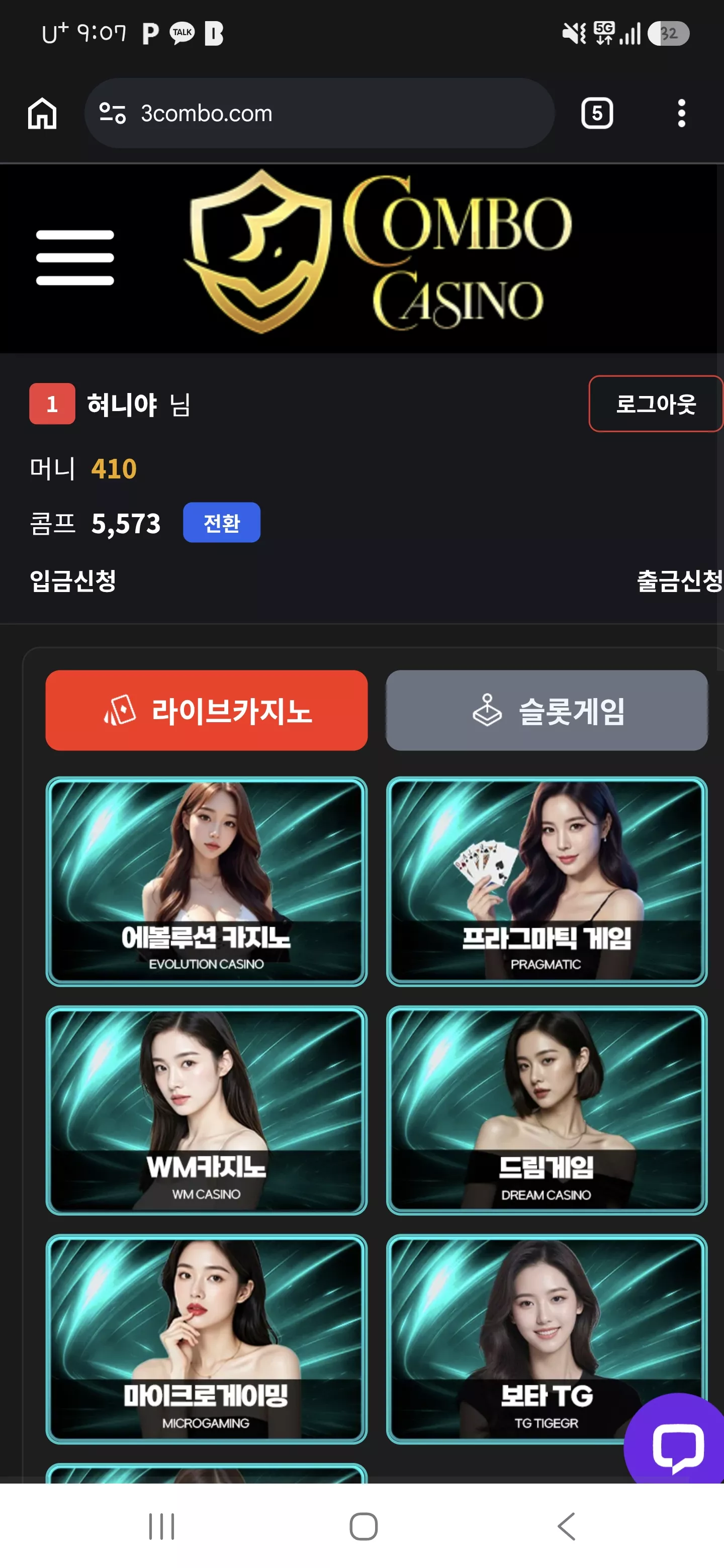Tap the browser address bar 3combo.com
724x1568 pixels.
pos(320,113)
